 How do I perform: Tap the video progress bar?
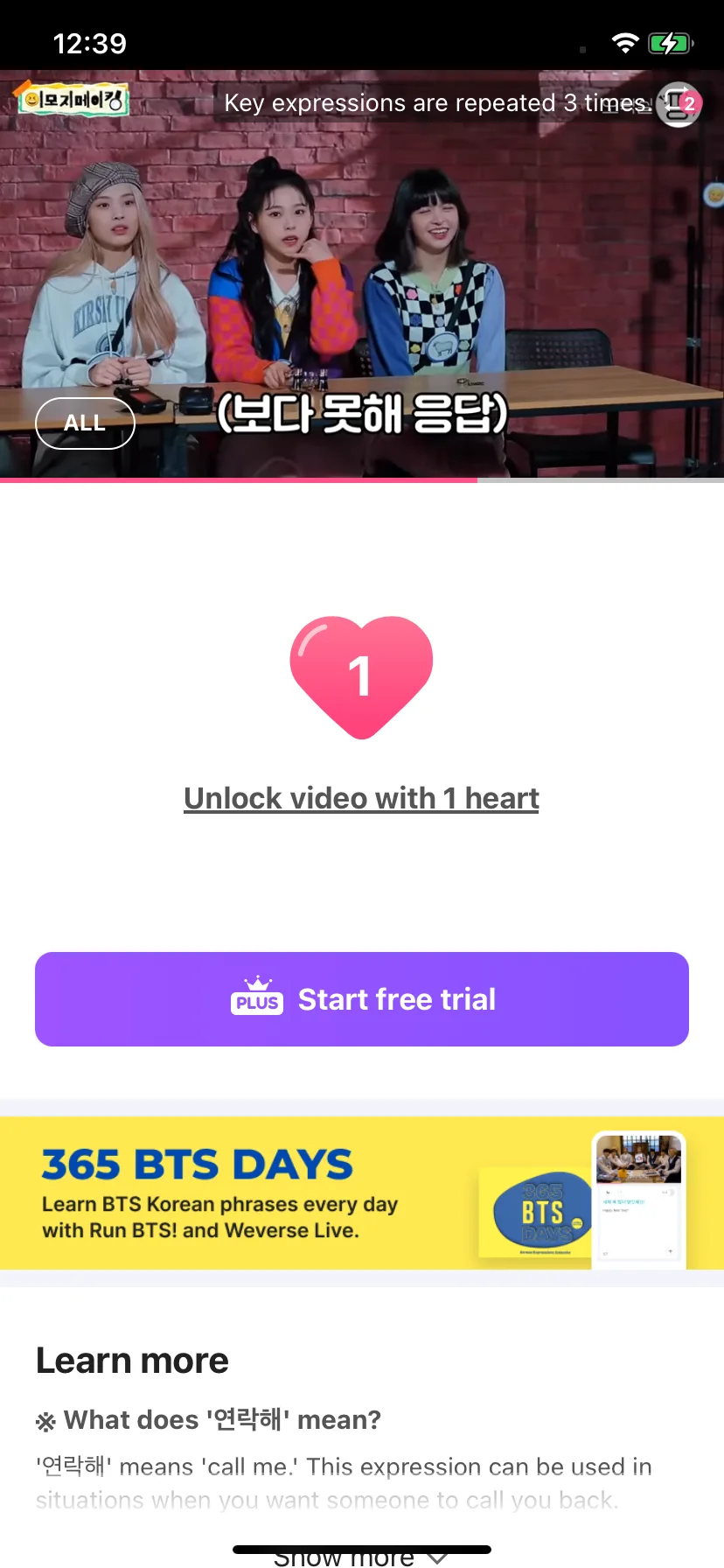click(x=362, y=479)
